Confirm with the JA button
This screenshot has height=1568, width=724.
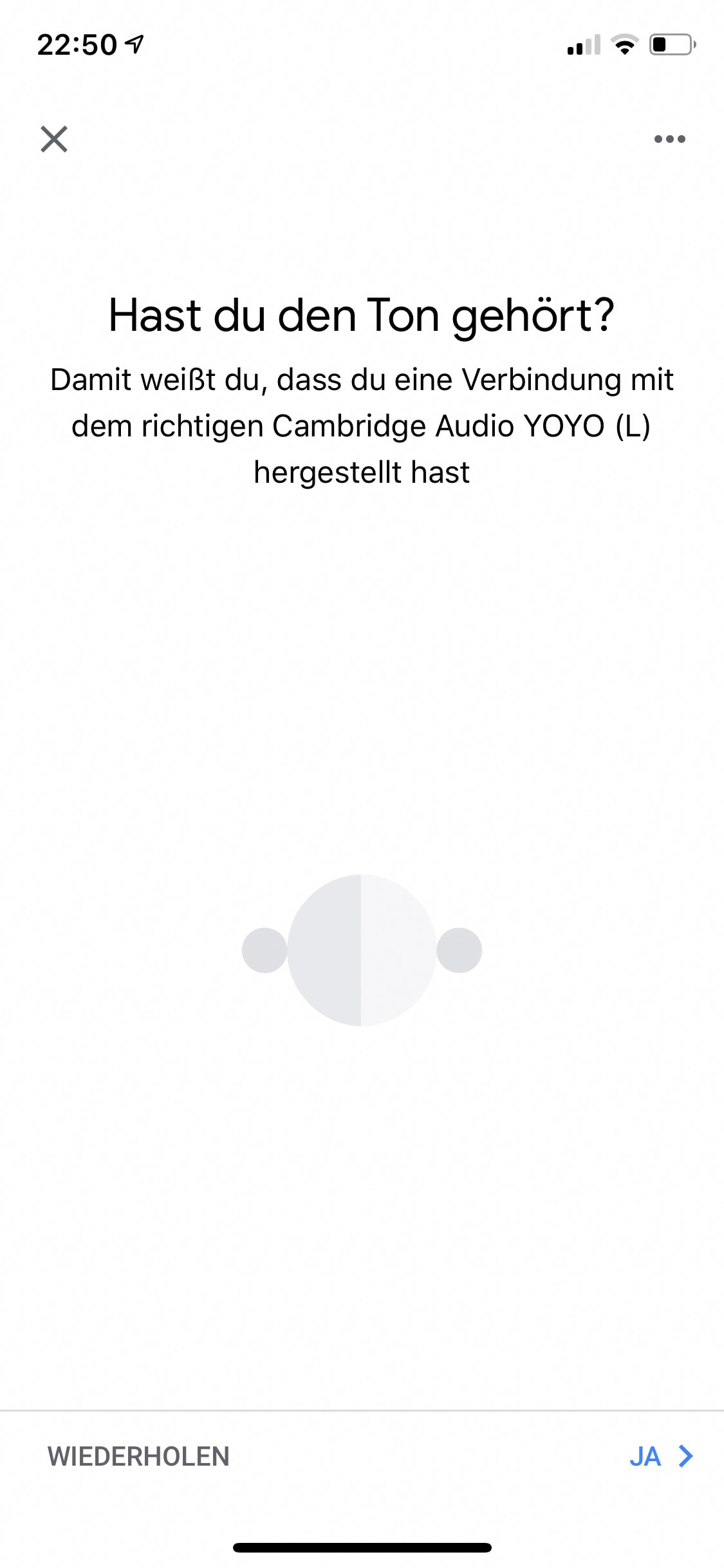pos(661,1456)
